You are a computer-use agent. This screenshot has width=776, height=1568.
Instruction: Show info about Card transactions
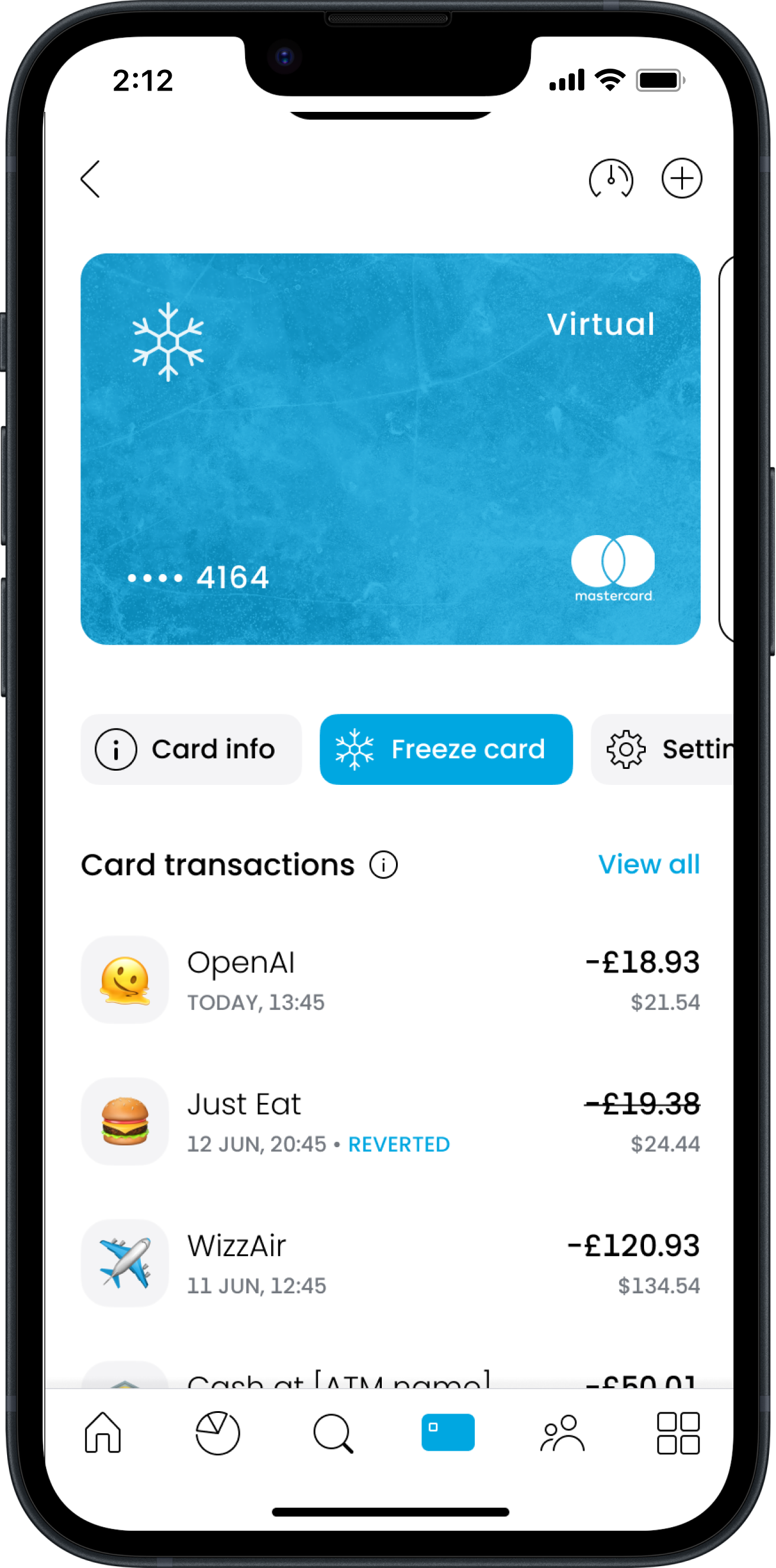click(384, 865)
